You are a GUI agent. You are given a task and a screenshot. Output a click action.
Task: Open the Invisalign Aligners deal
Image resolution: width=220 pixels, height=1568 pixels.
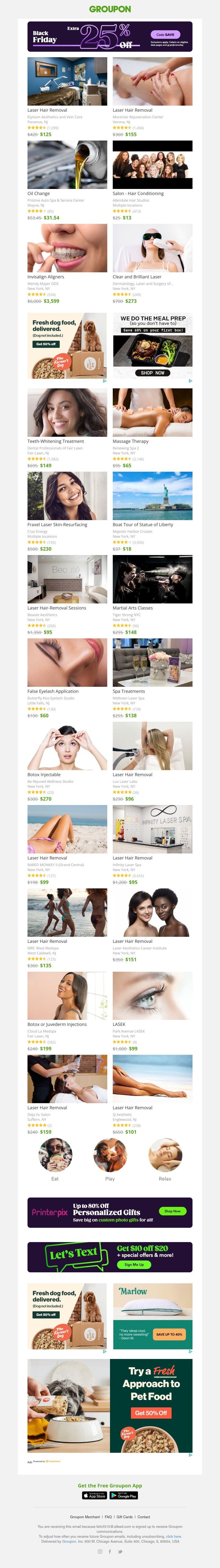(x=67, y=248)
